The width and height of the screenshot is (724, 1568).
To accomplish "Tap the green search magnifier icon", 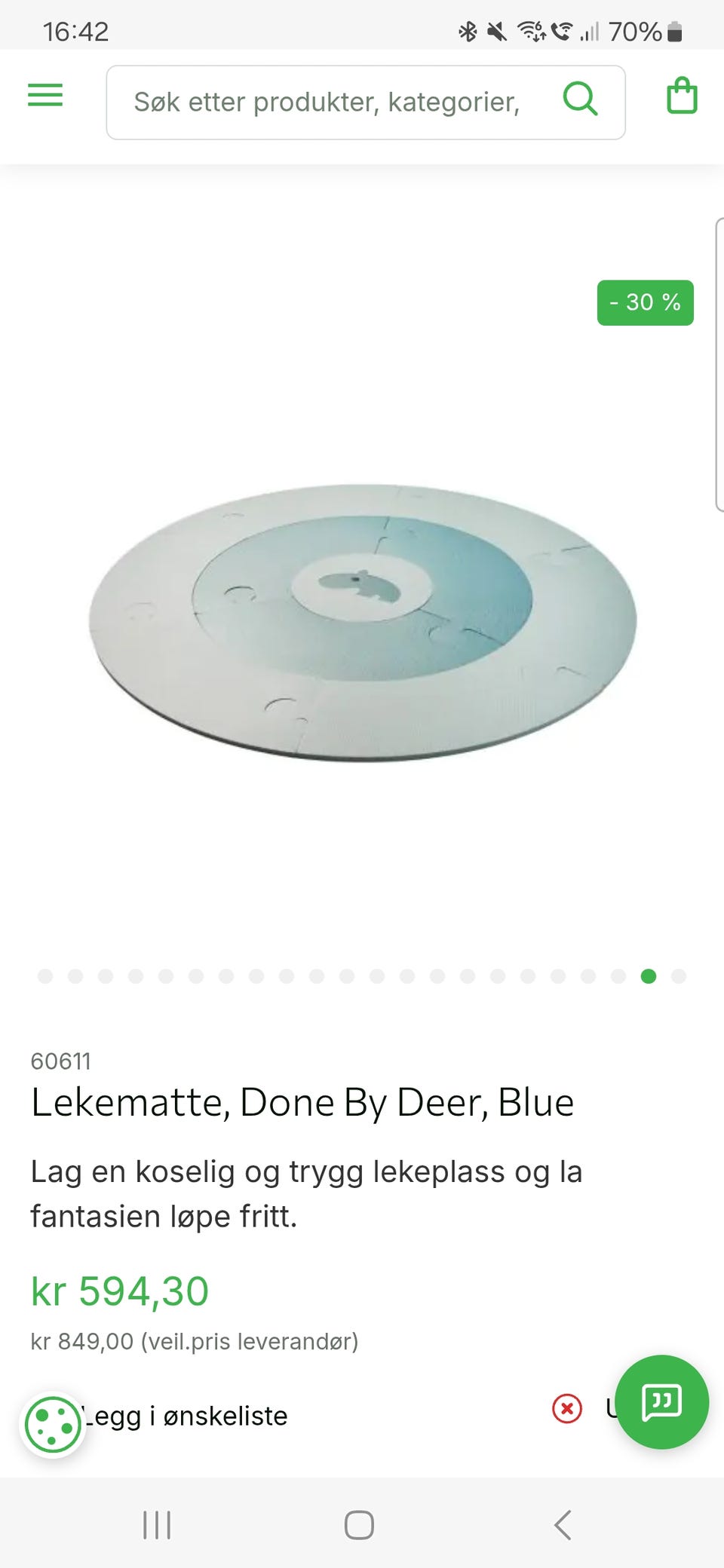I will [x=581, y=100].
